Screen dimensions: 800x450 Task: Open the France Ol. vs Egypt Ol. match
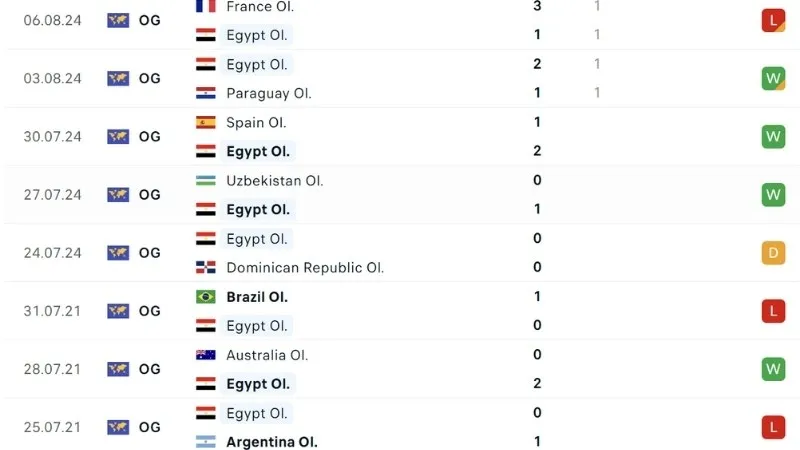coord(400,20)
